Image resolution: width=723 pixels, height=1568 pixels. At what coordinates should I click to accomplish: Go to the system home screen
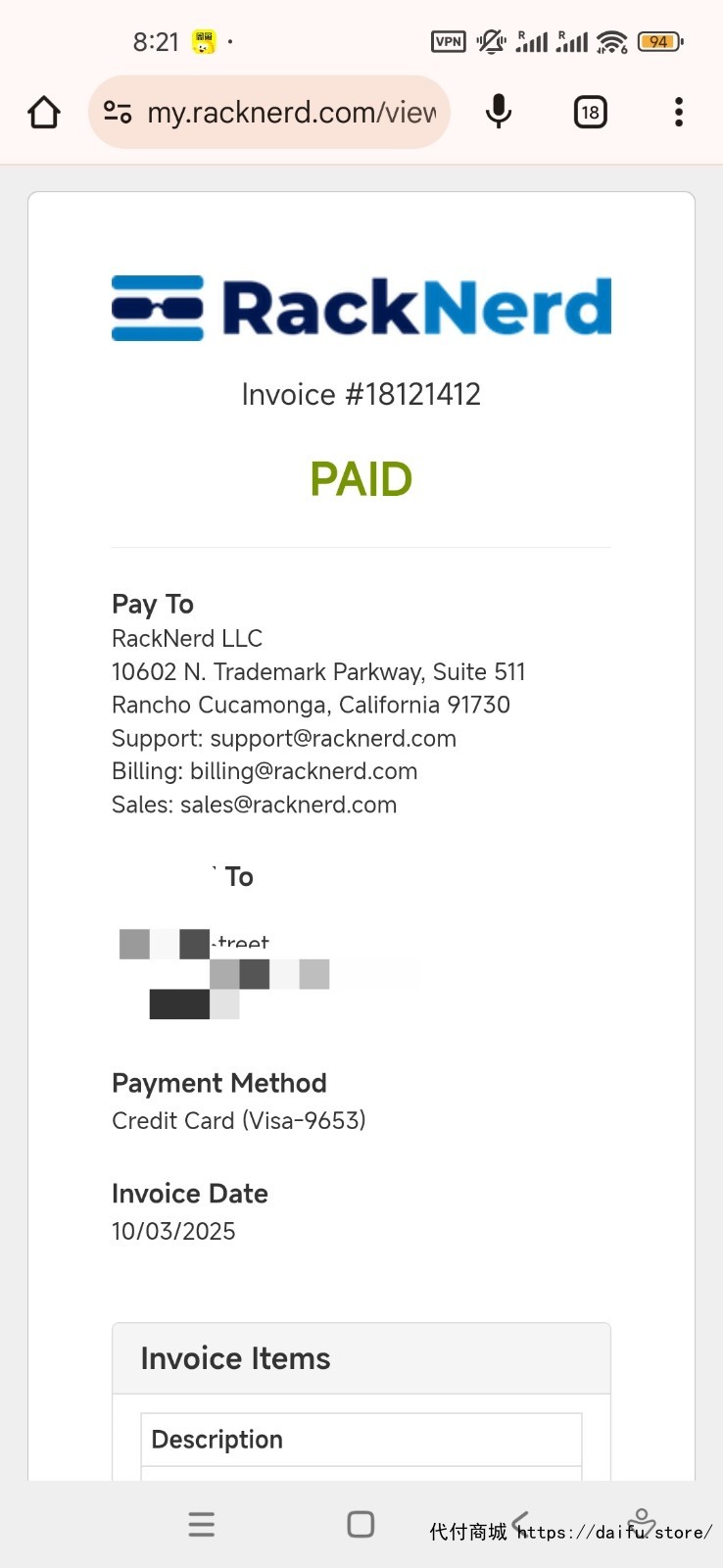(361, 1524)
